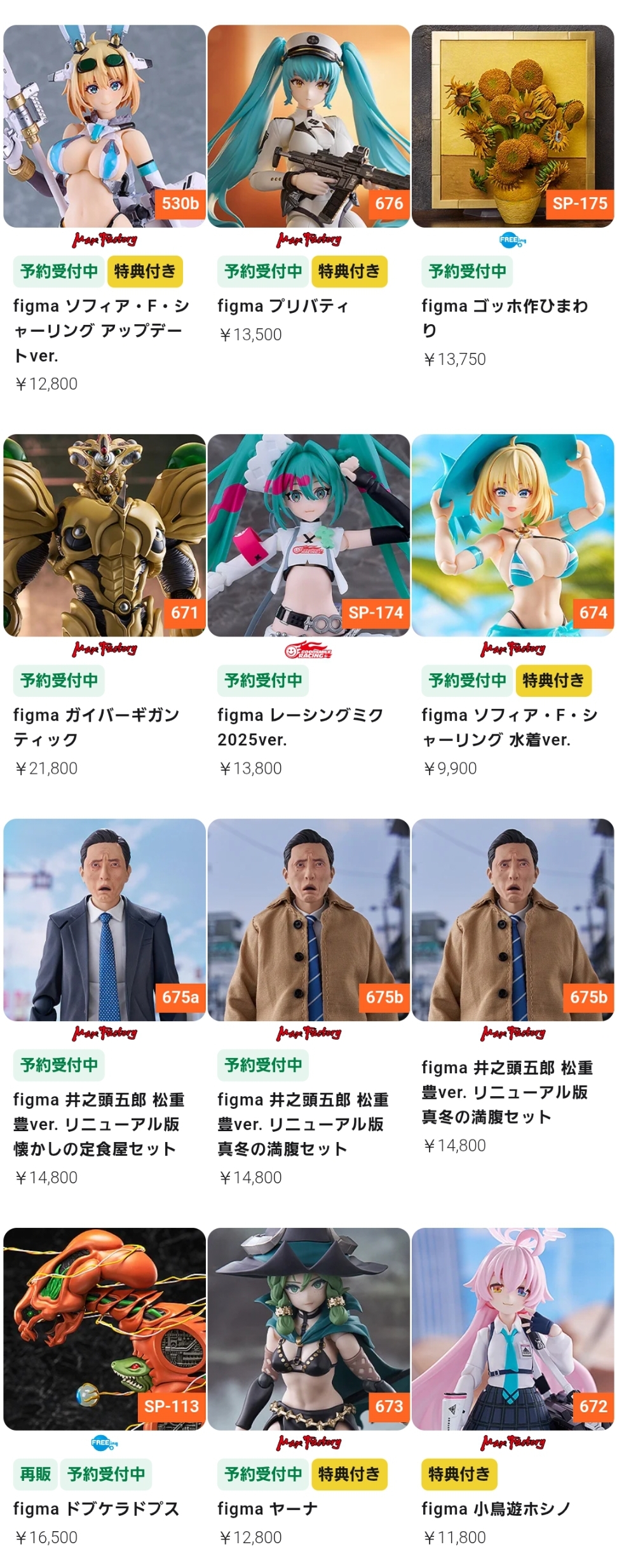Select figma ガイバーギガンティック product card

click(x=104, y=535)
